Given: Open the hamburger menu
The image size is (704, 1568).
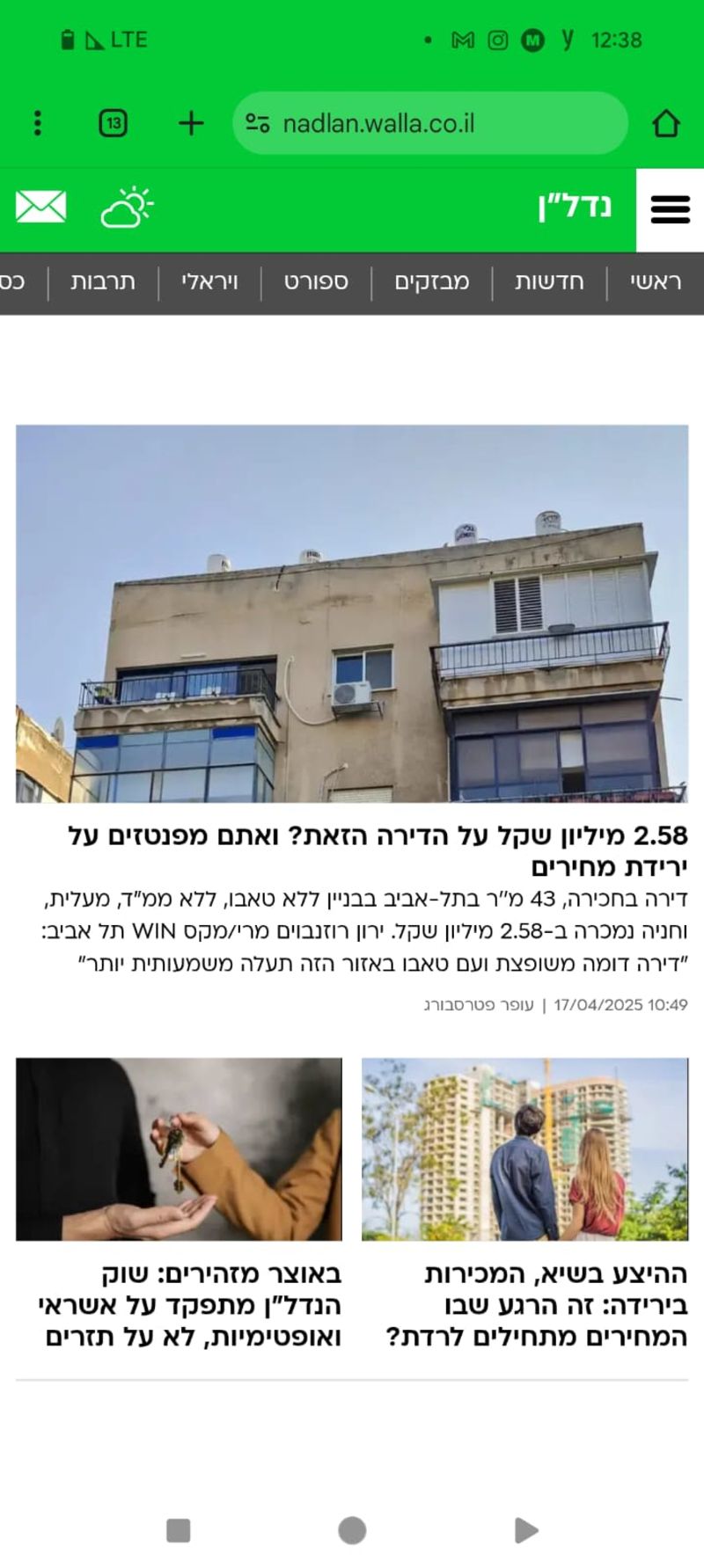Looking at the screenshot, I should (x=670, y=209).
